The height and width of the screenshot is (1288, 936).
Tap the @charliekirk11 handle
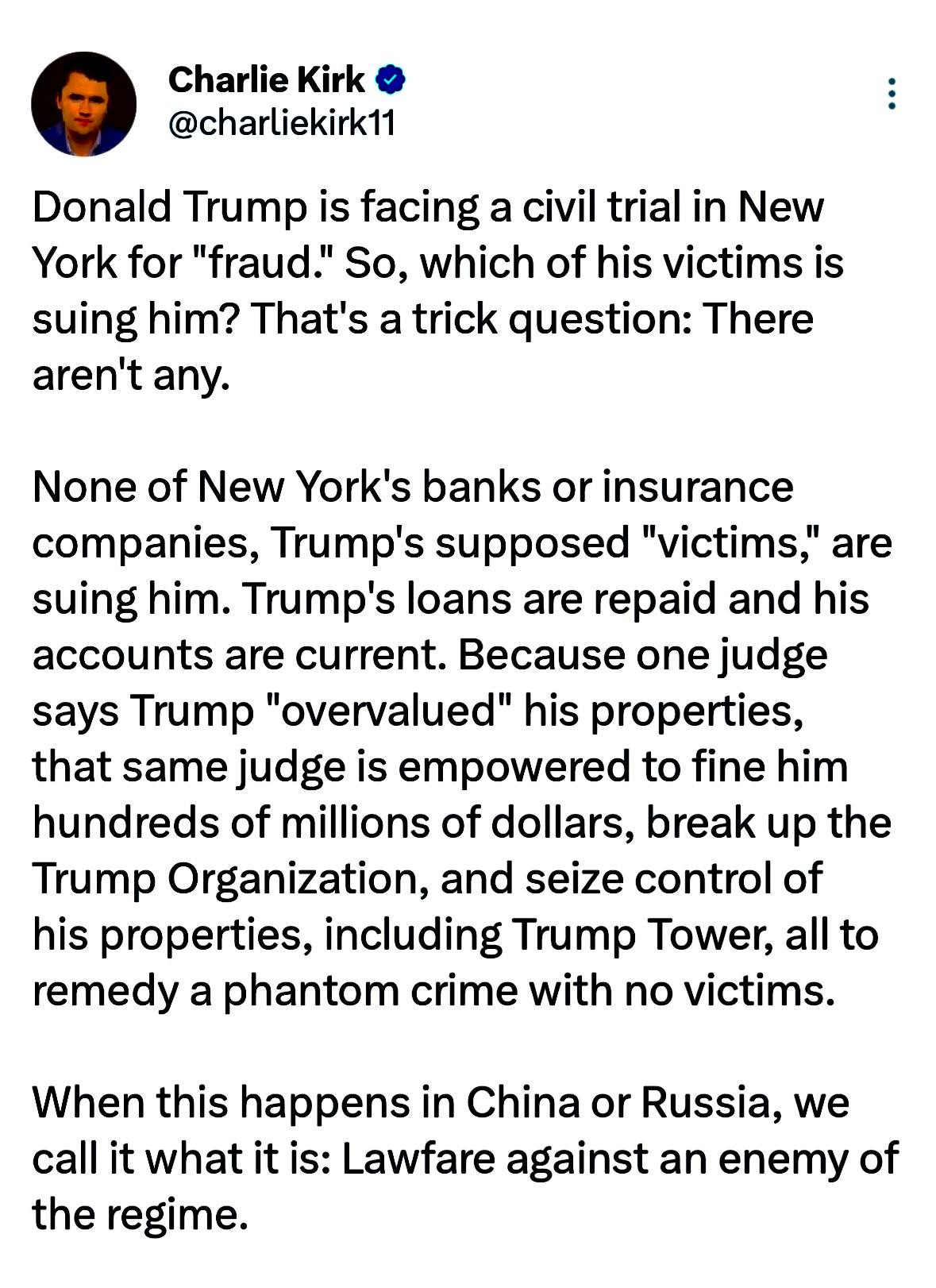click(x=282, y=124)
